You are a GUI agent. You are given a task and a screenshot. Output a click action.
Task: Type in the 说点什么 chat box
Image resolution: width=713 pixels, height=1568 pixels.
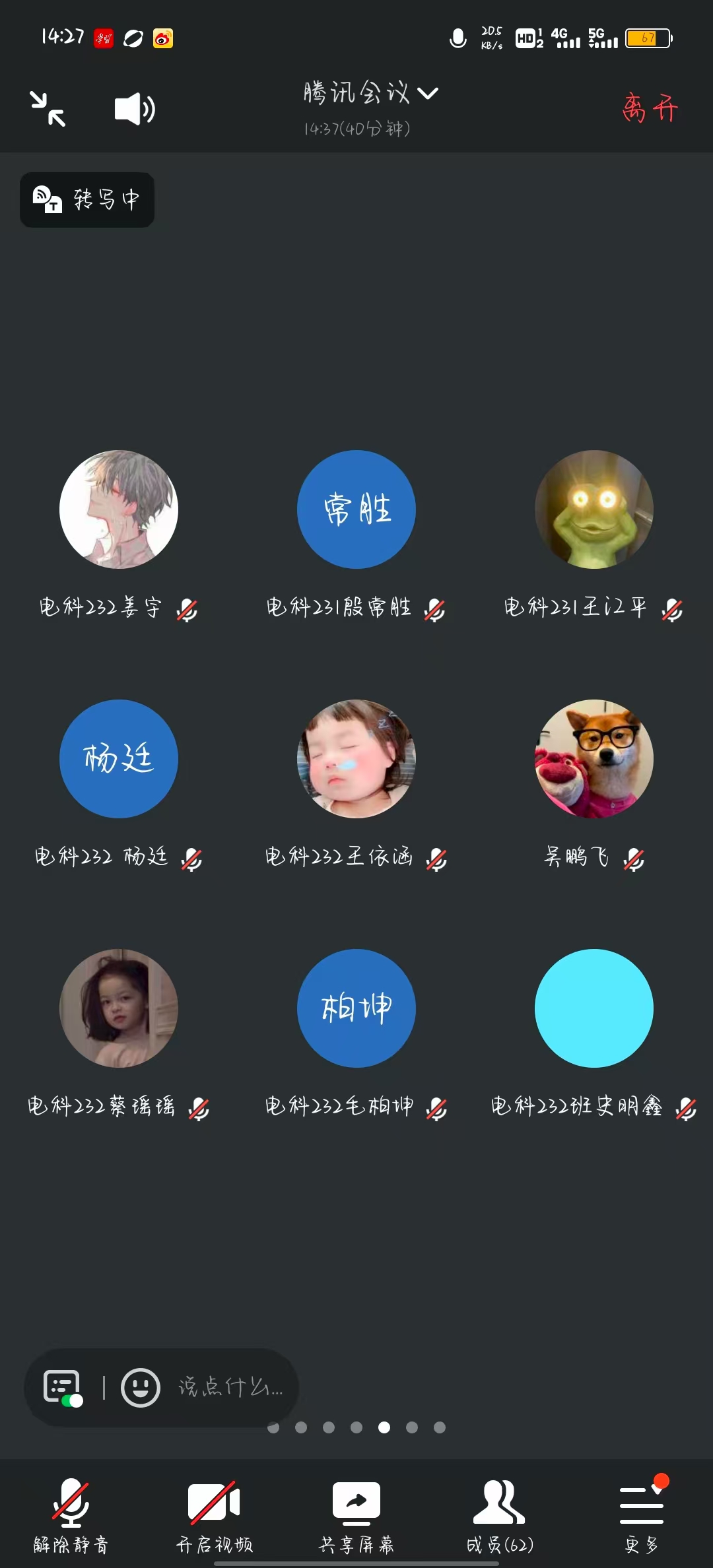click(x=230, y=1388)
